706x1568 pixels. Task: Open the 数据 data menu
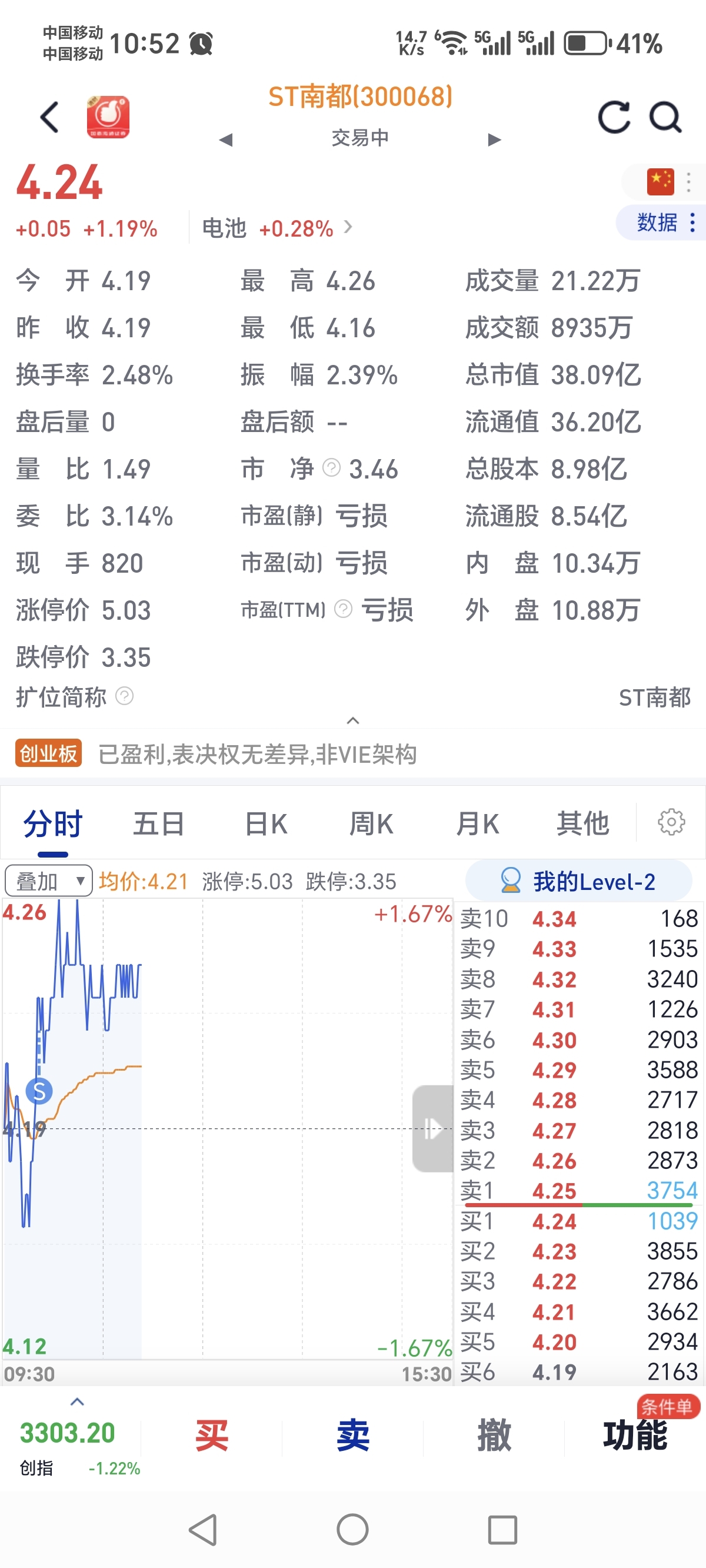(664, 223)
